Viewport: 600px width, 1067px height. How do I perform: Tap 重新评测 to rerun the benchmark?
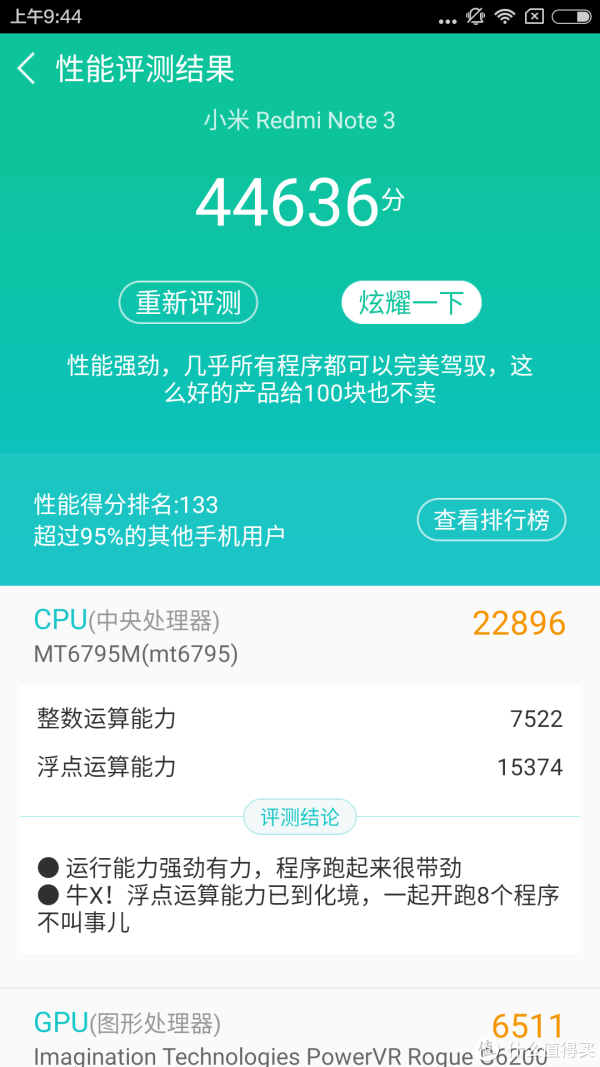188,302
